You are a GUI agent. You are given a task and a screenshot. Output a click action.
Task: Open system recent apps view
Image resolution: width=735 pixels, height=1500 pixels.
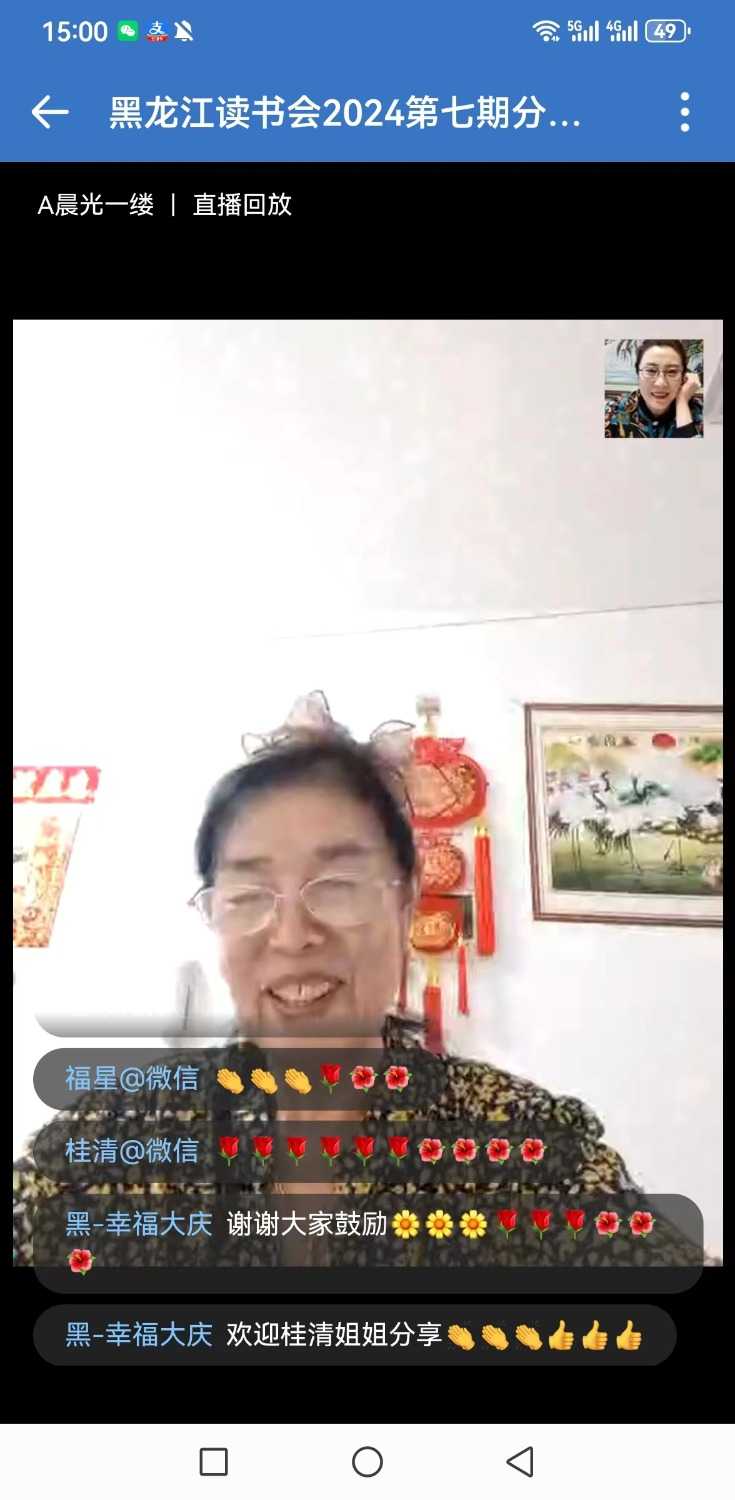tap(214, 1462)
